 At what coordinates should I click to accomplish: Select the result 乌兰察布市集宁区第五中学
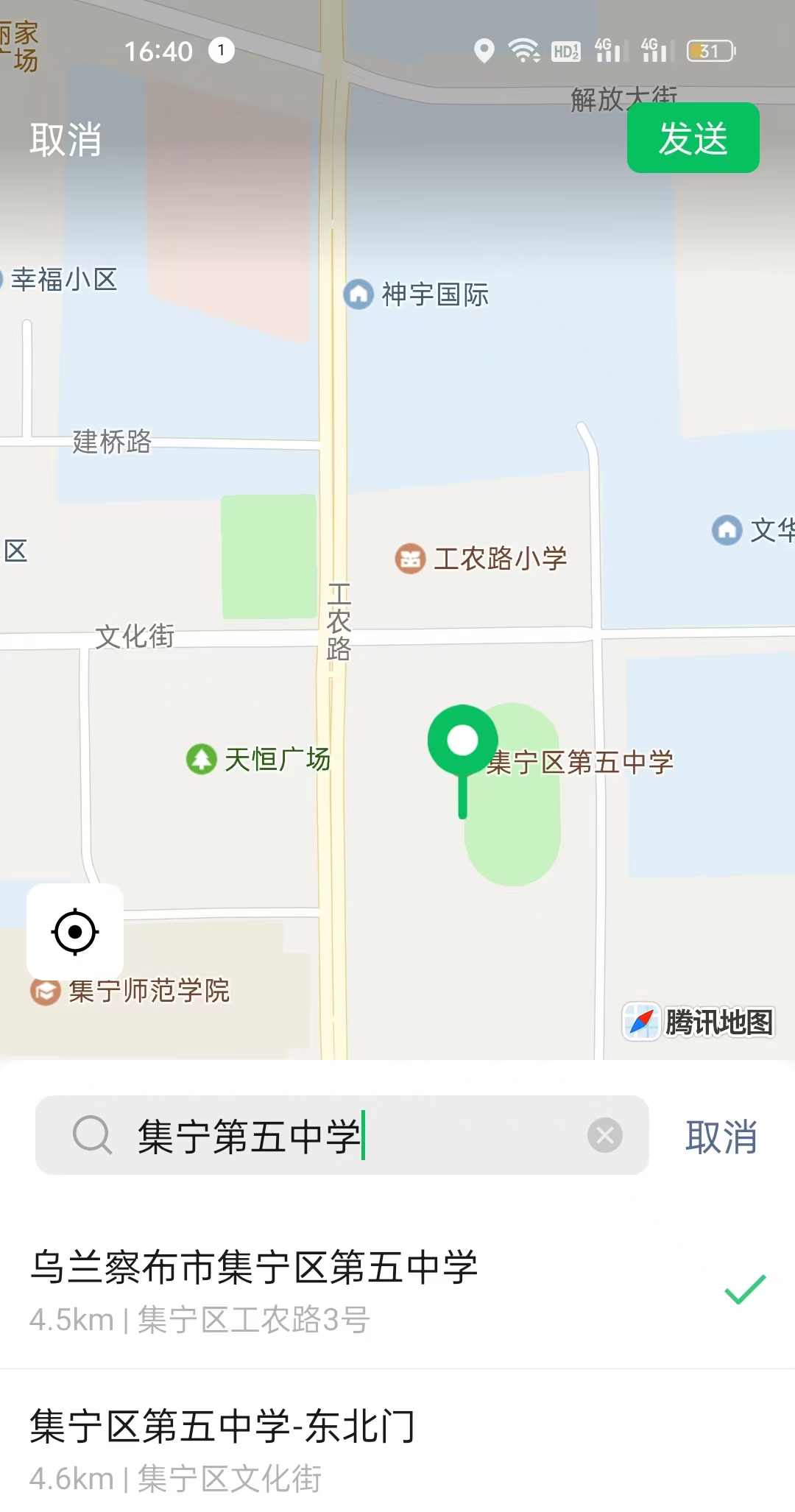[368, 1290]
